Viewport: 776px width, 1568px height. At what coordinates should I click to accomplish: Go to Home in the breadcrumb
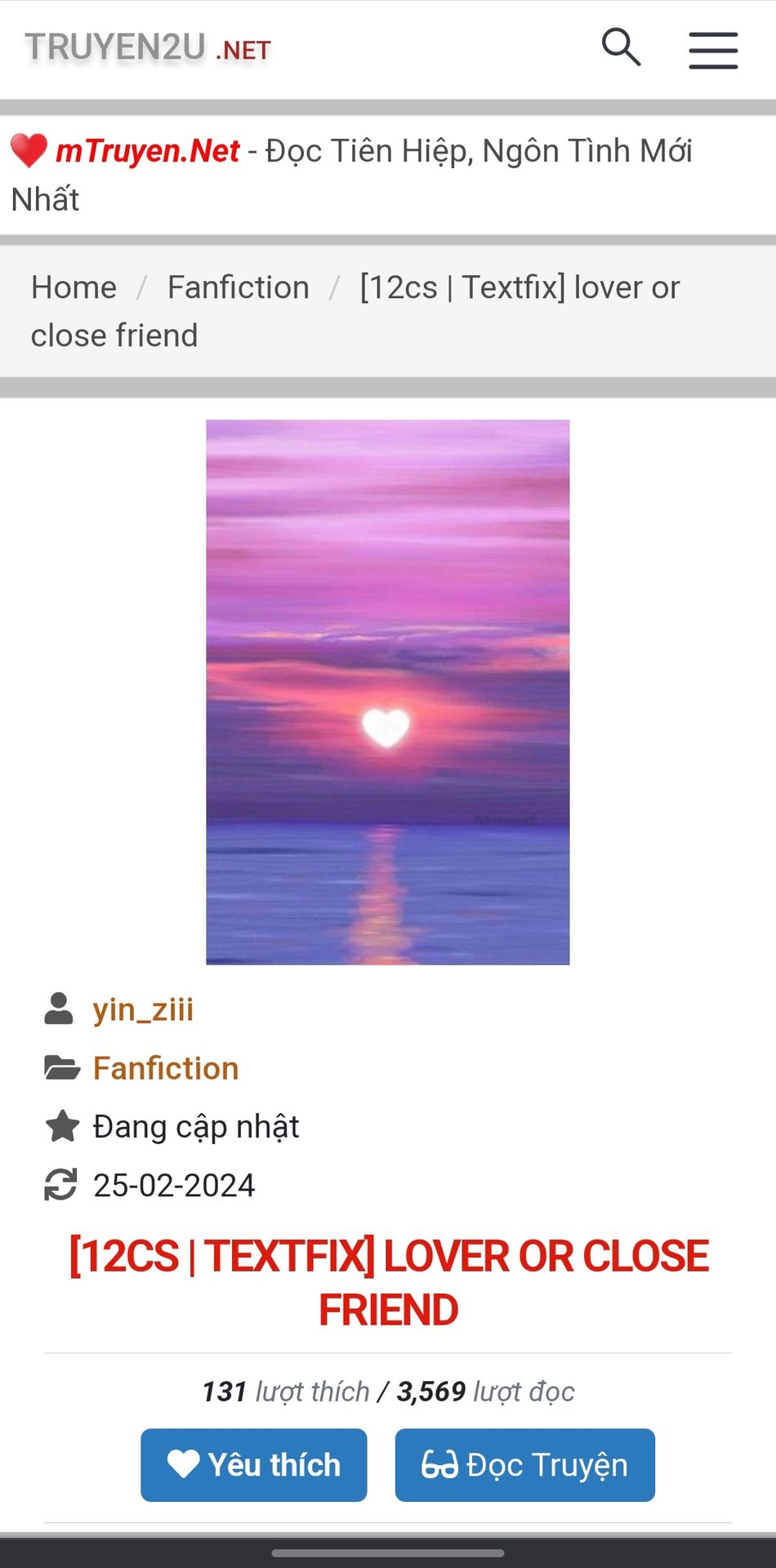tap(74, 287)
